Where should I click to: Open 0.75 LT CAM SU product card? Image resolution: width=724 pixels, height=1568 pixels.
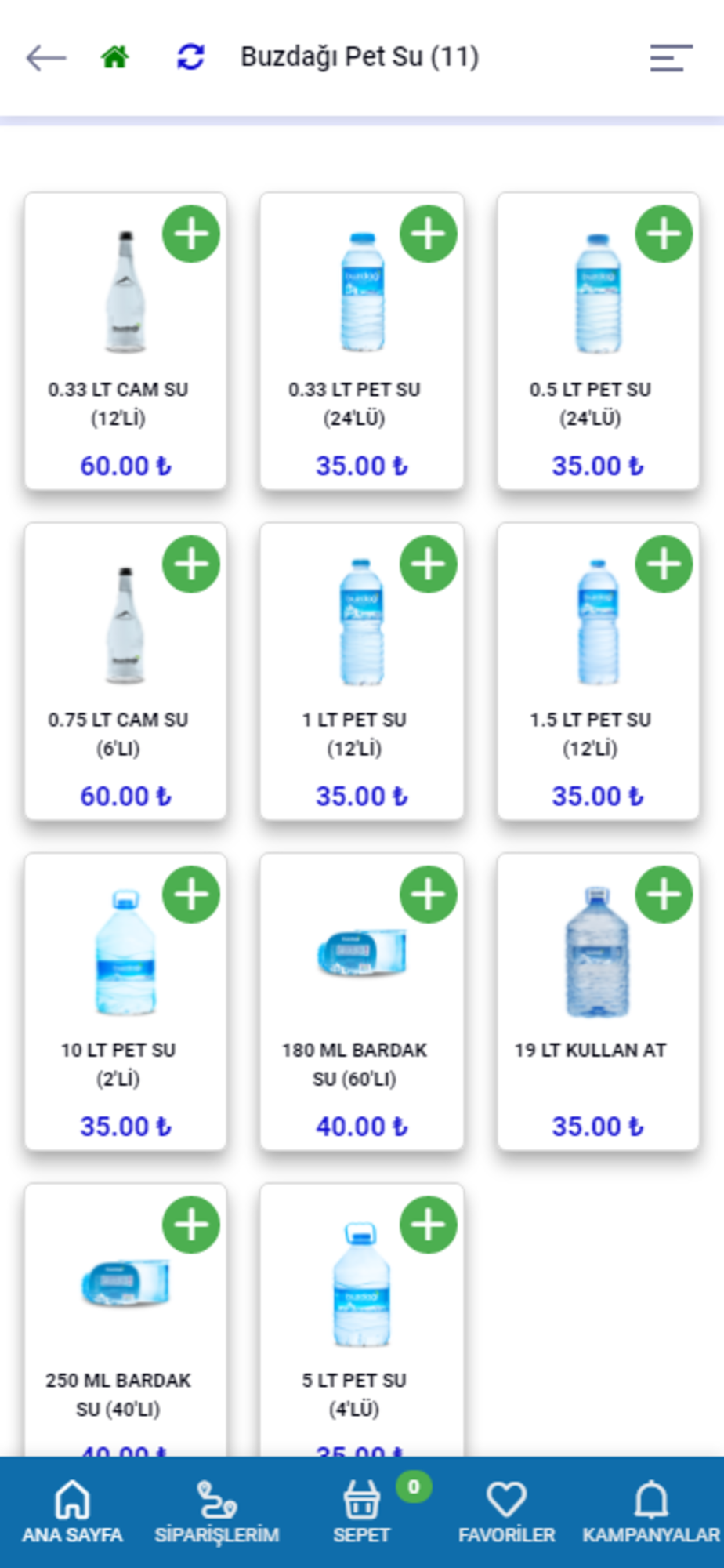click(x=125, y=672)
